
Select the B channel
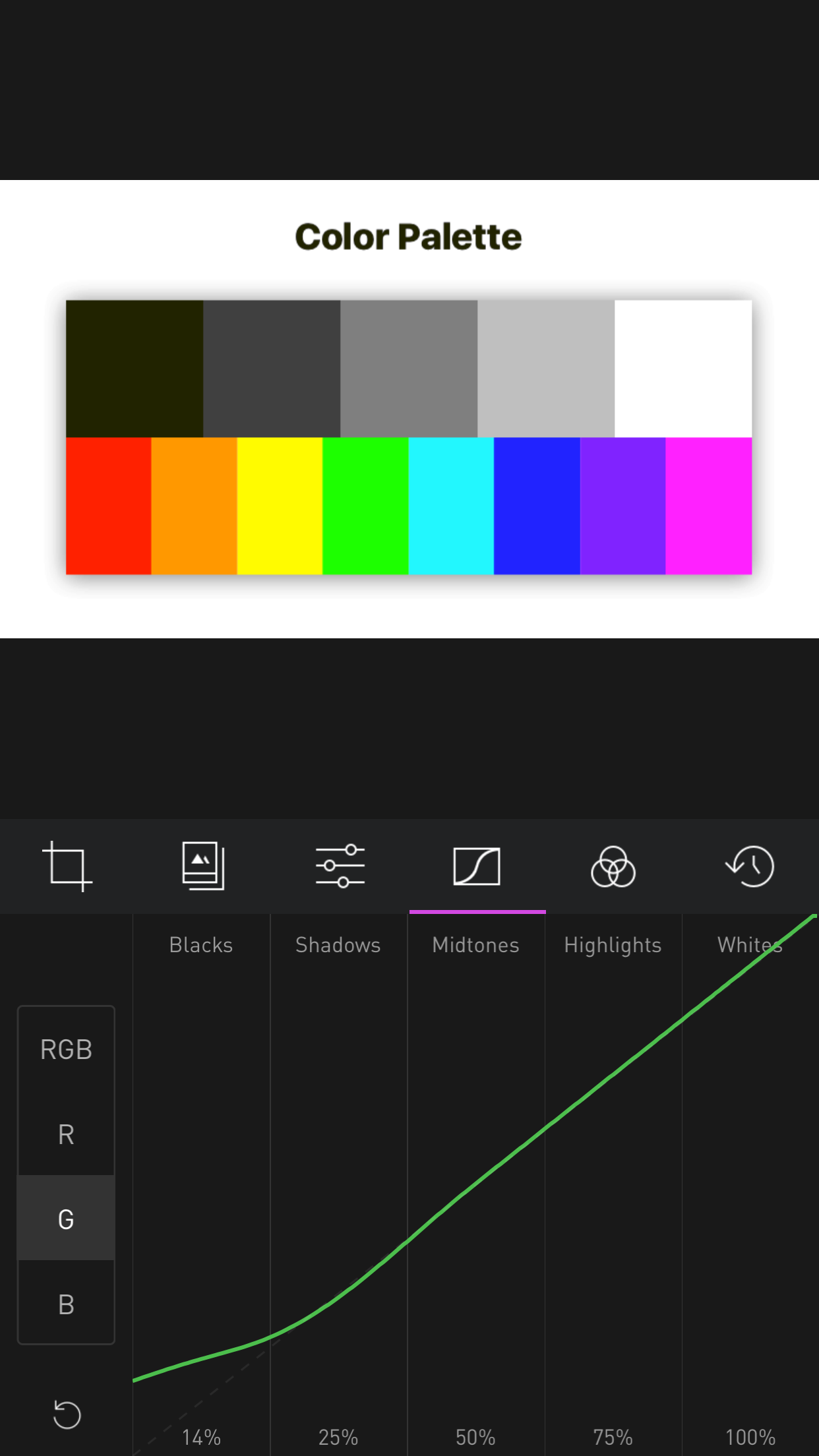(66, 1304)
